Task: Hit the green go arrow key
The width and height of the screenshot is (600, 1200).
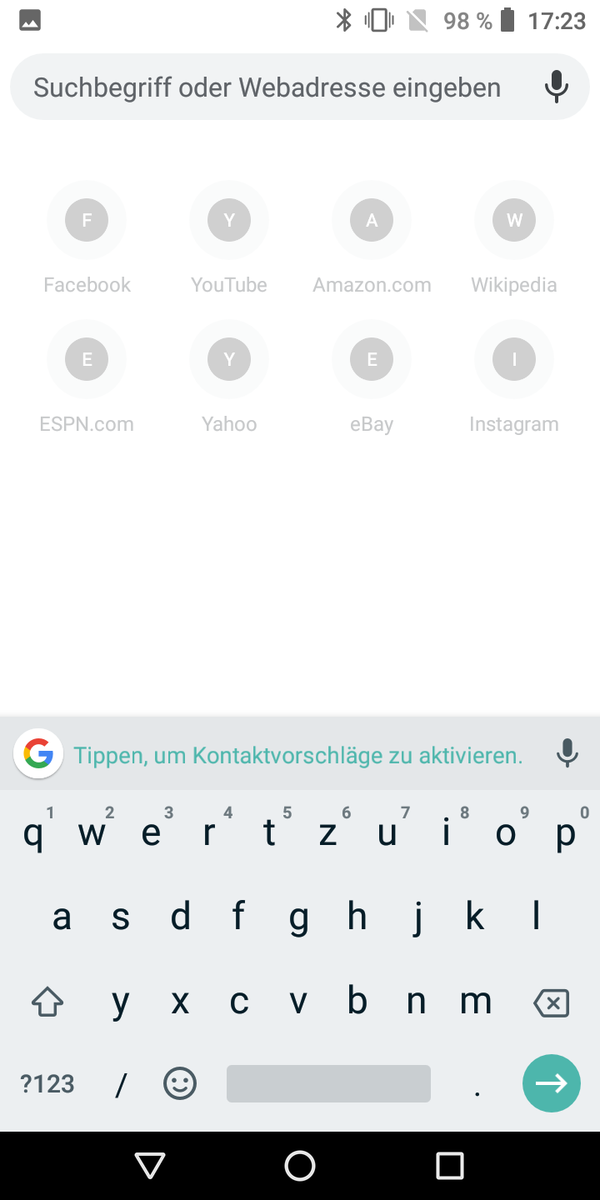Action: pos(551,1083)
